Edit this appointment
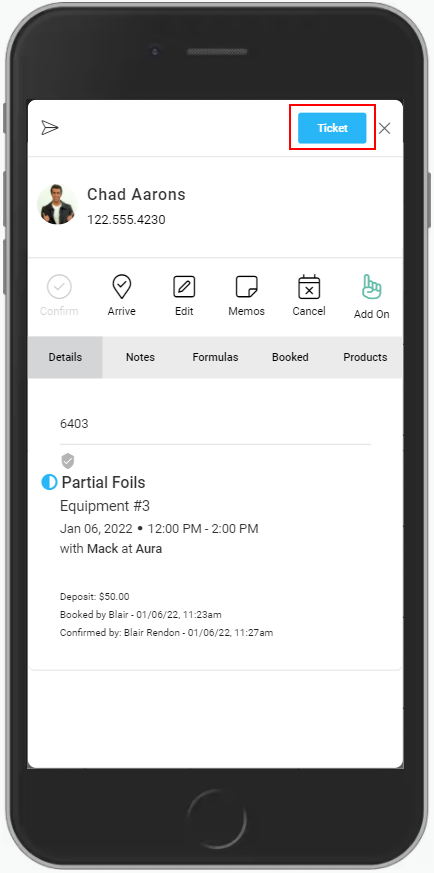Viewport: 434px width, 873px height. click(184, 295)
